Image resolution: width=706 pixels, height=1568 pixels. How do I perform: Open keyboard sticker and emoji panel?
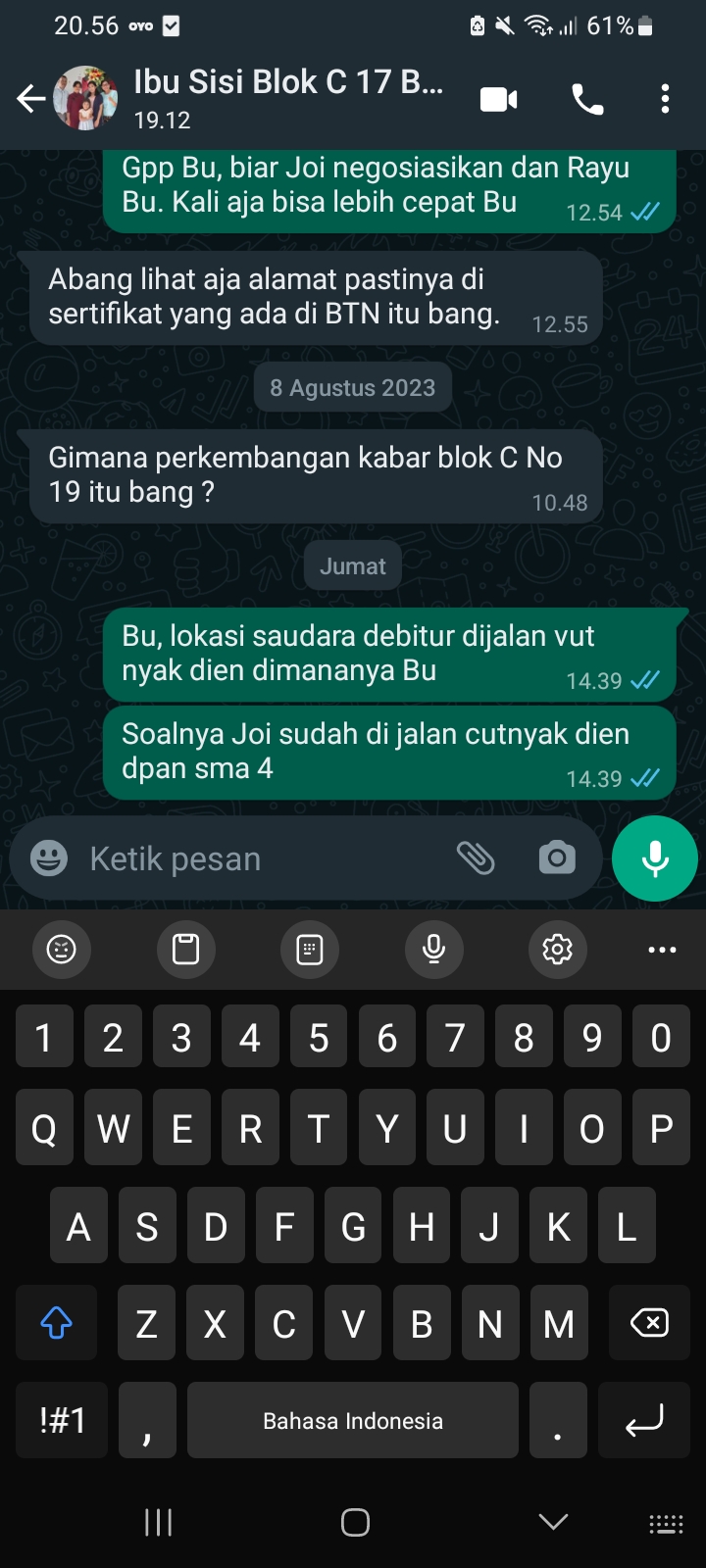62,949
